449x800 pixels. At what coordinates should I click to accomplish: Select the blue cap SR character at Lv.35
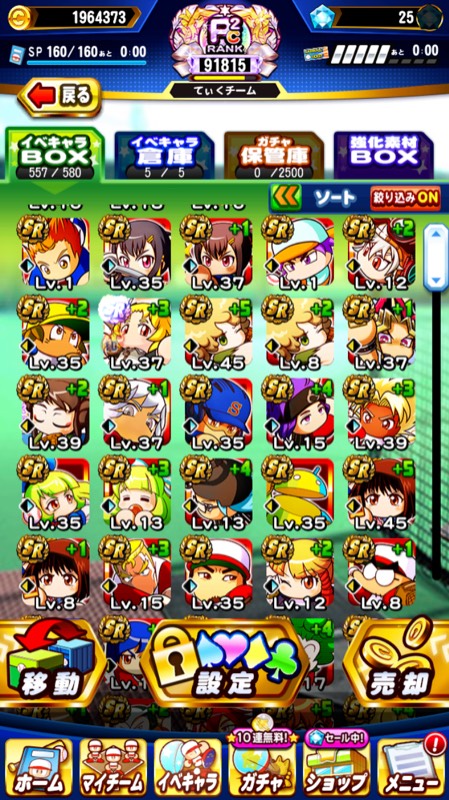(218, 413)
